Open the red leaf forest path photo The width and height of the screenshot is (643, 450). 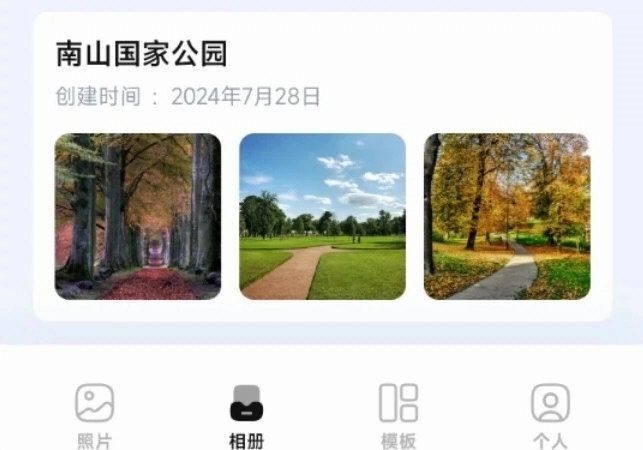137,217
